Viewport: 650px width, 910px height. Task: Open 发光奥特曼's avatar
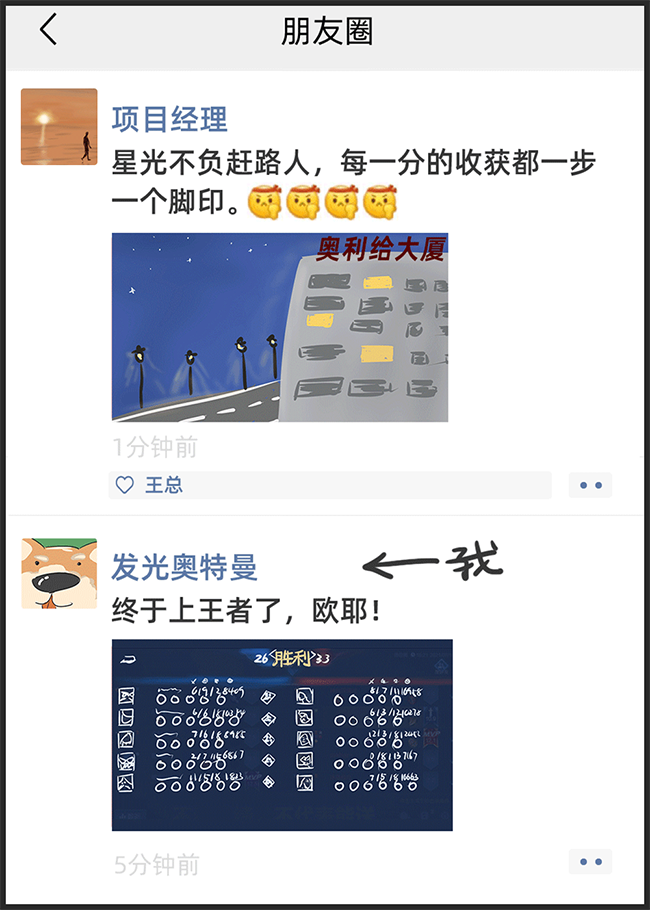(59, 574)
